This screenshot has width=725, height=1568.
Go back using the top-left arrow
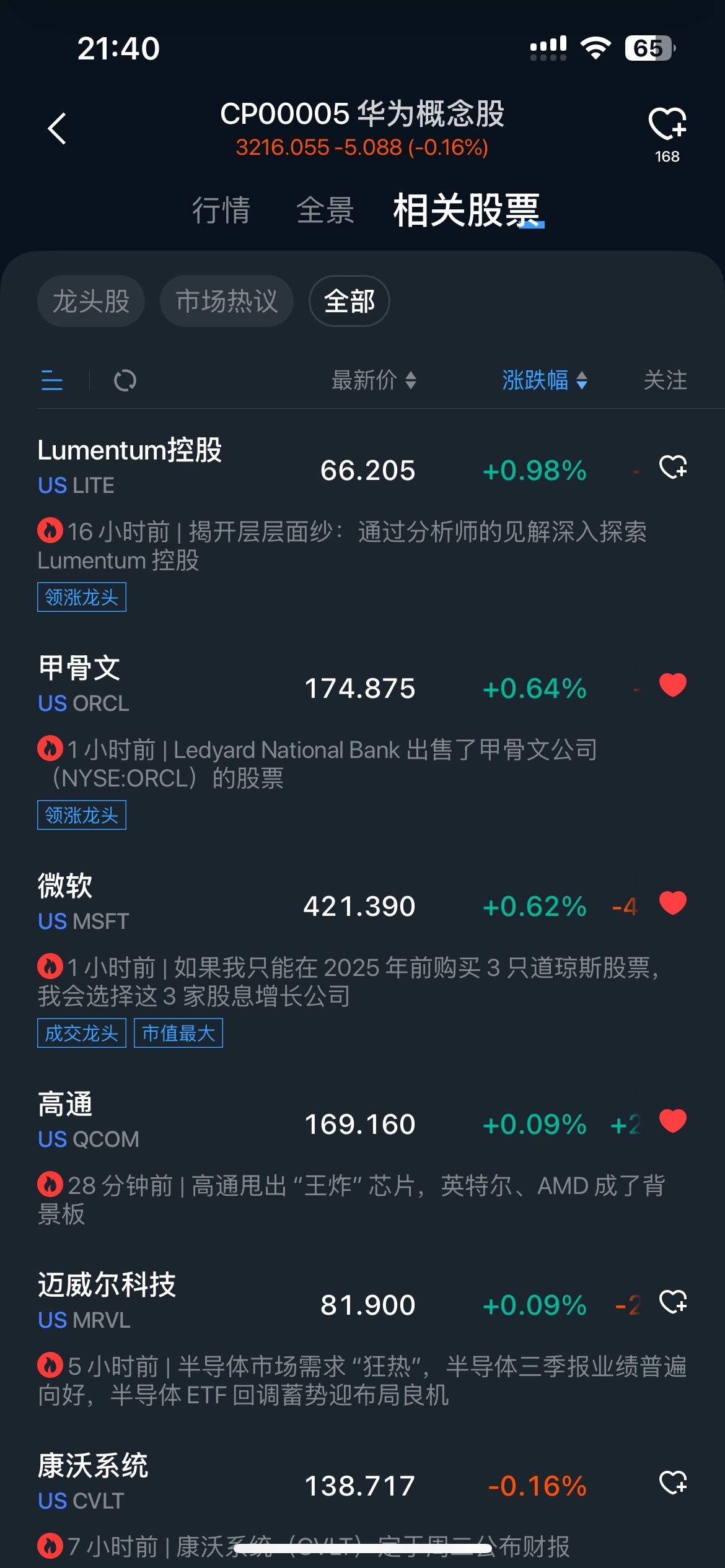57,129
